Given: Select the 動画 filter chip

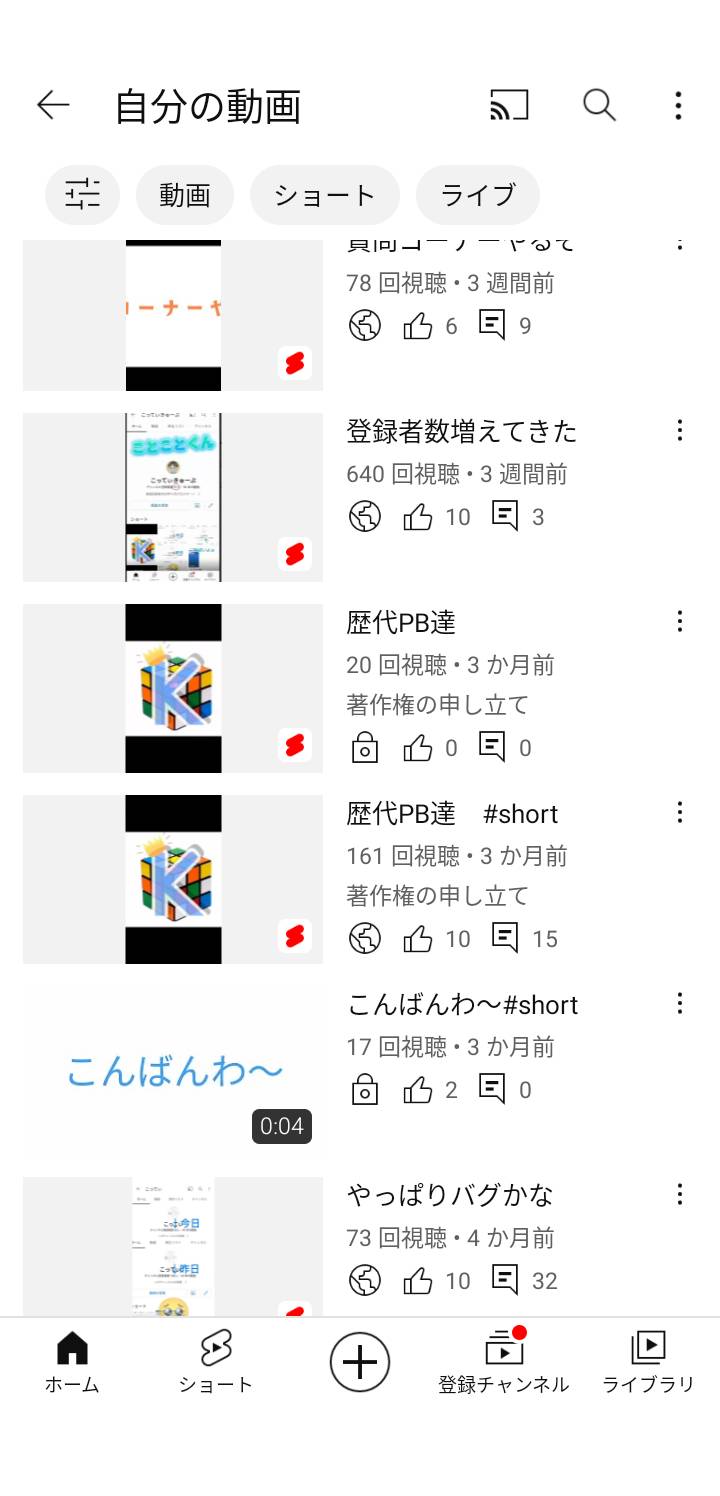Looking at the screenshot, I should pos(185,194).
